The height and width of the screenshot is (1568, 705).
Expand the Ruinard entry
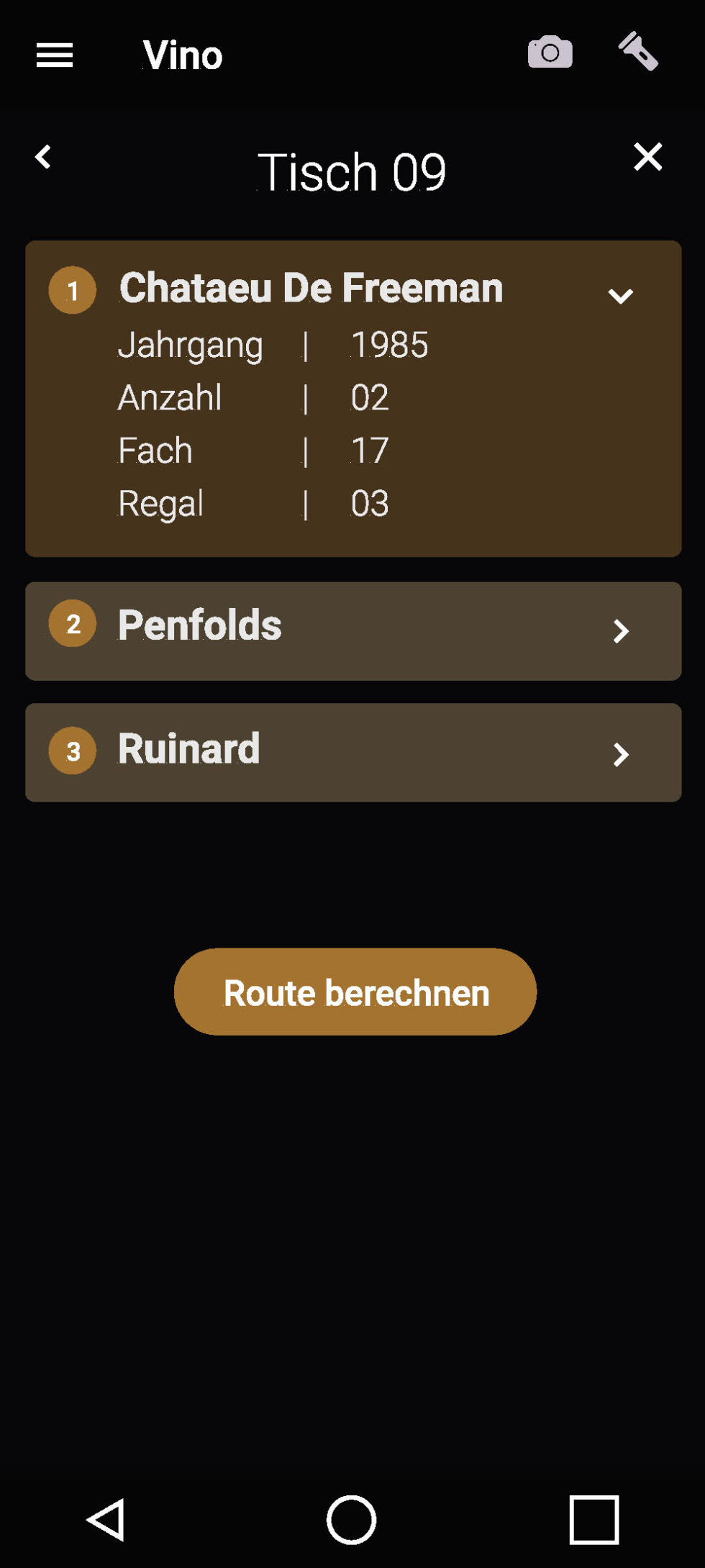(x=620, y=753)
